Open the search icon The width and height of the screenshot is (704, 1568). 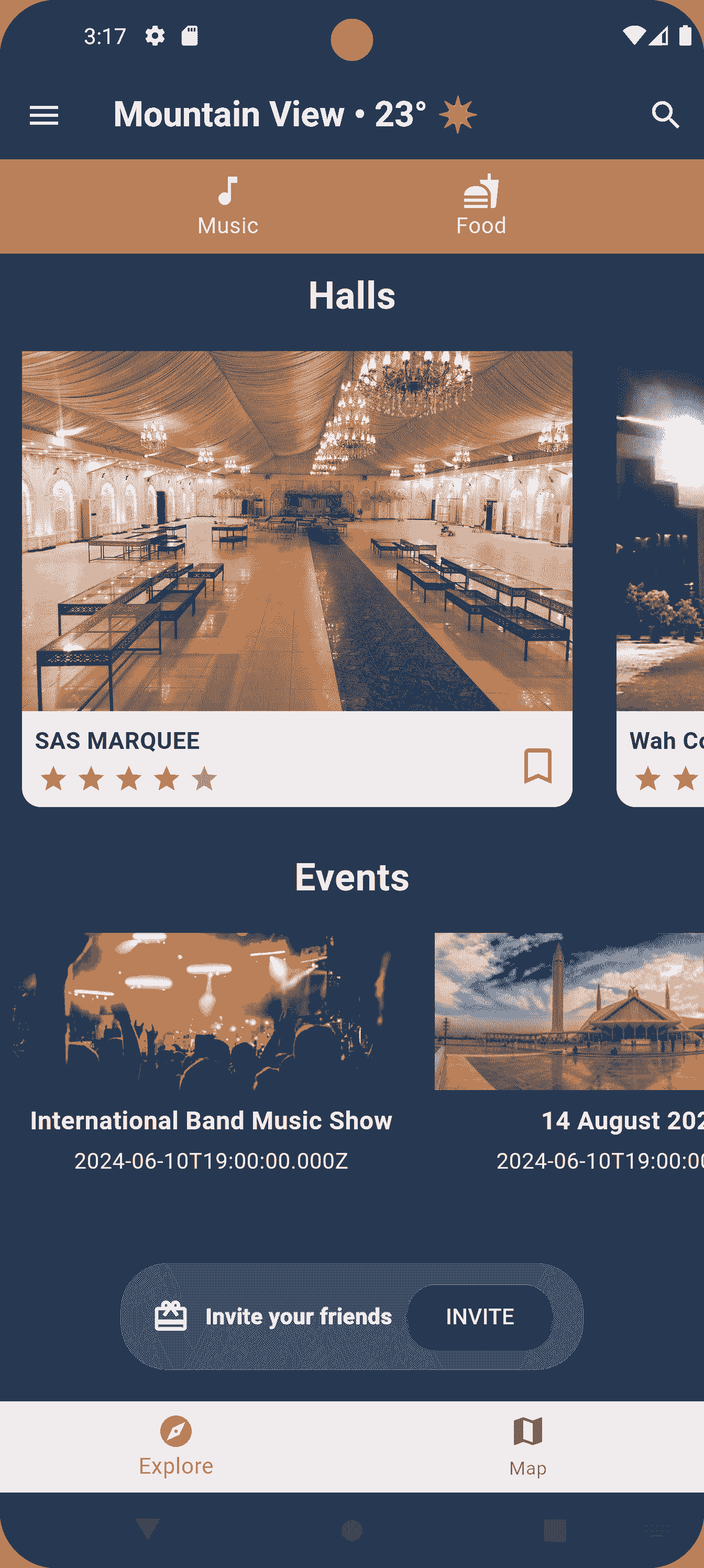tap(665, 115)
